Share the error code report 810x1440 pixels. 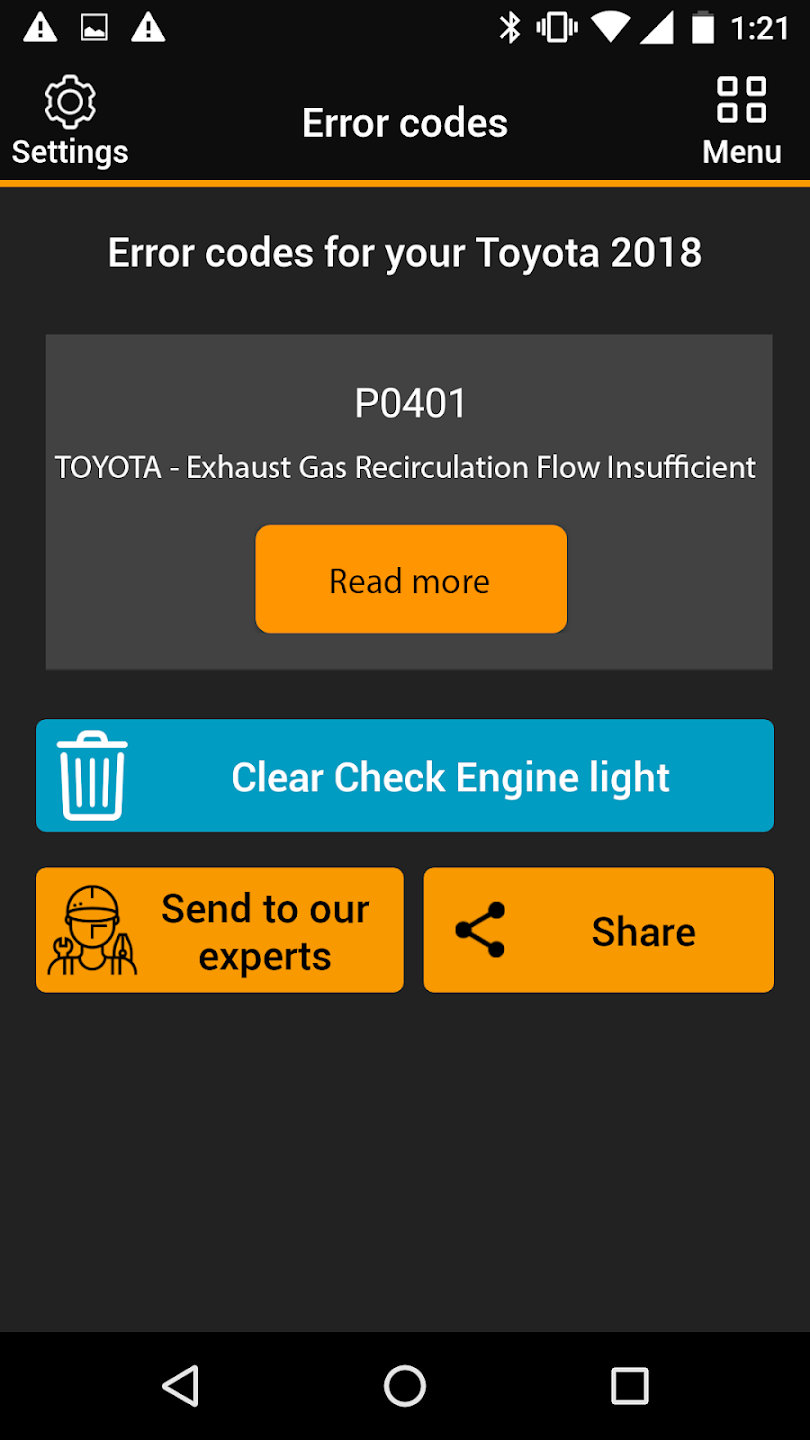pos(598,931)
